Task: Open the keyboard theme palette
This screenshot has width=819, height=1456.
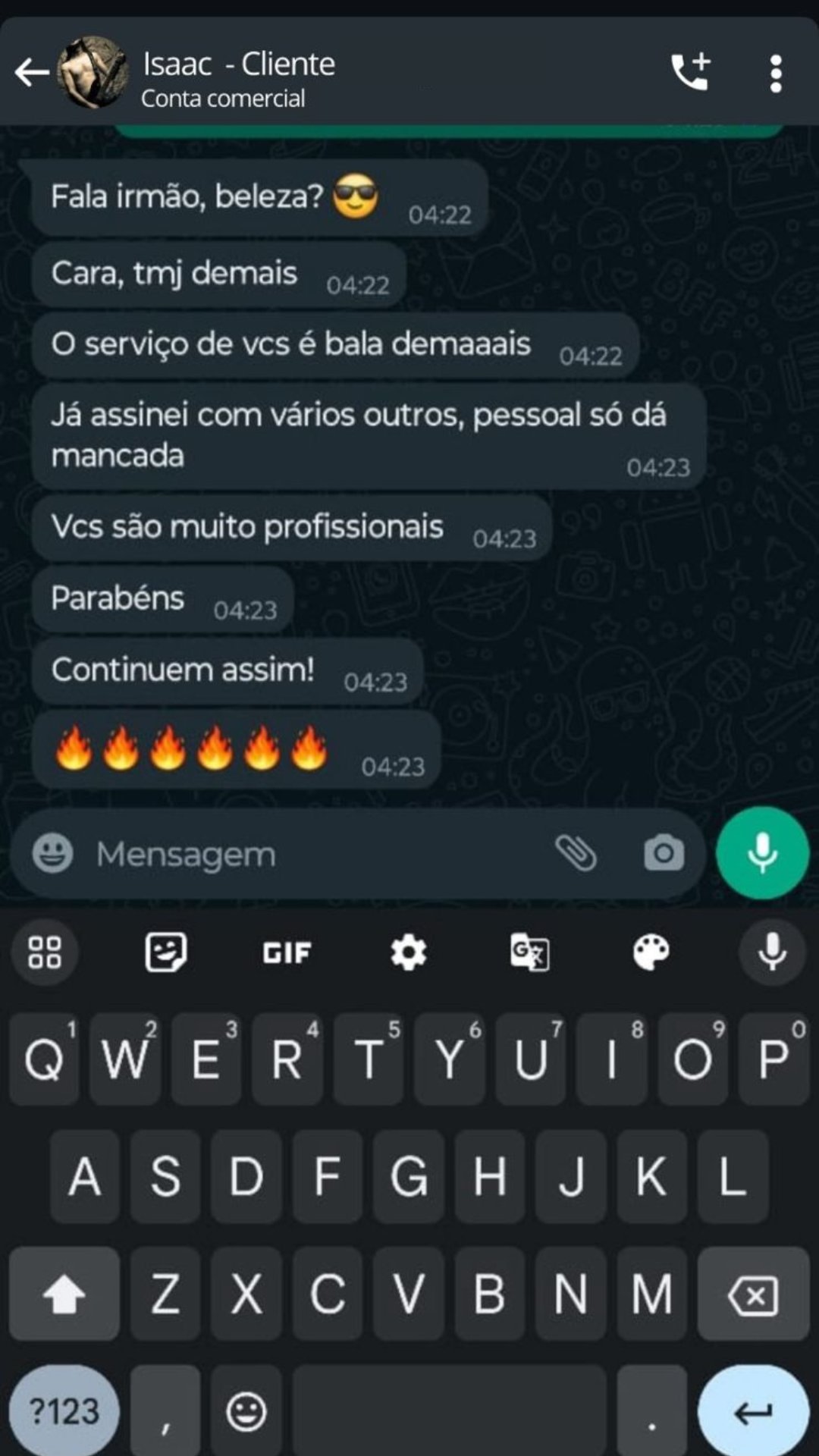Action: point(651,952)
